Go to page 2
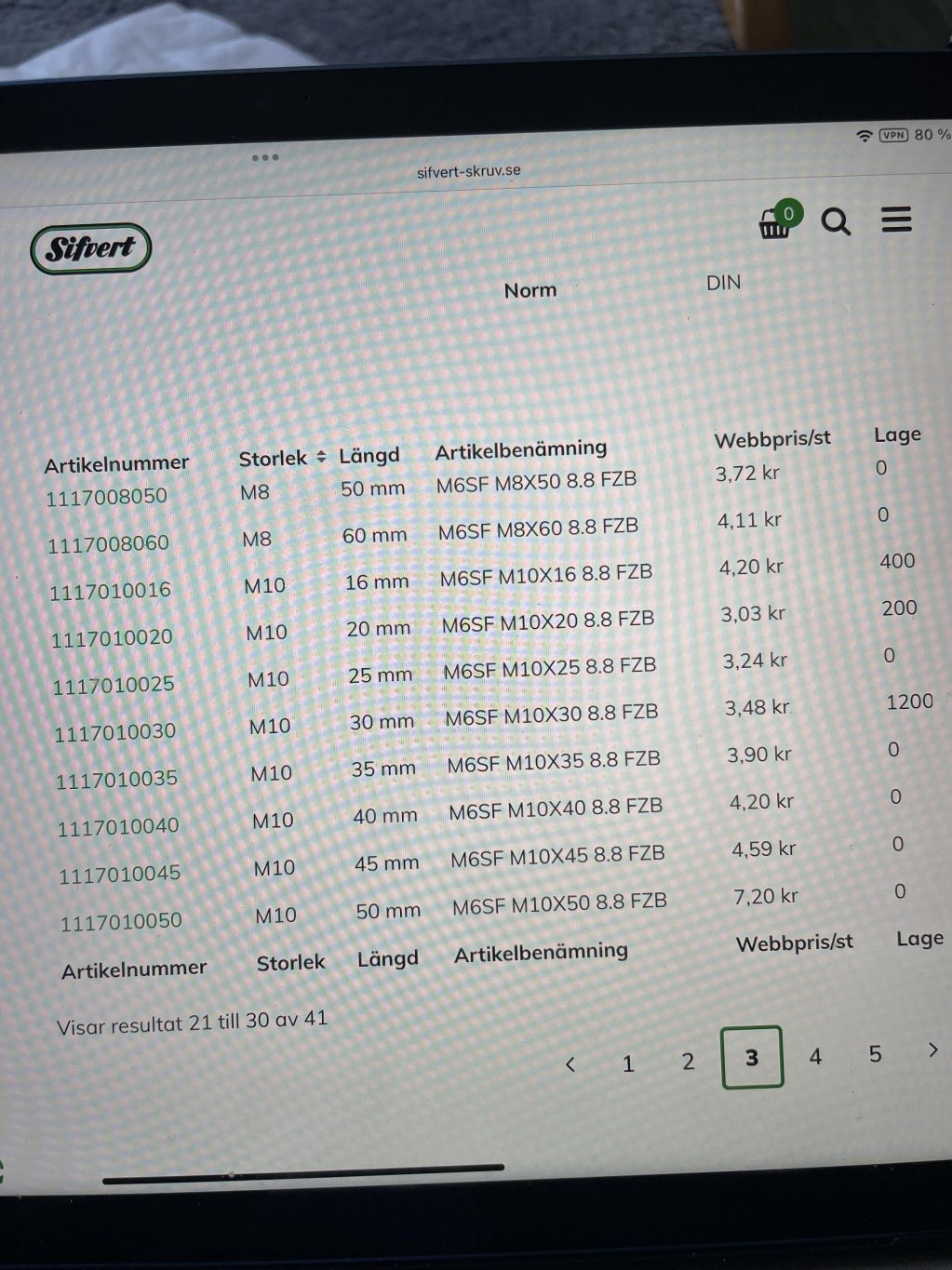The width and height of the screenshot is (952, 1270). (x=688, y=1062)
